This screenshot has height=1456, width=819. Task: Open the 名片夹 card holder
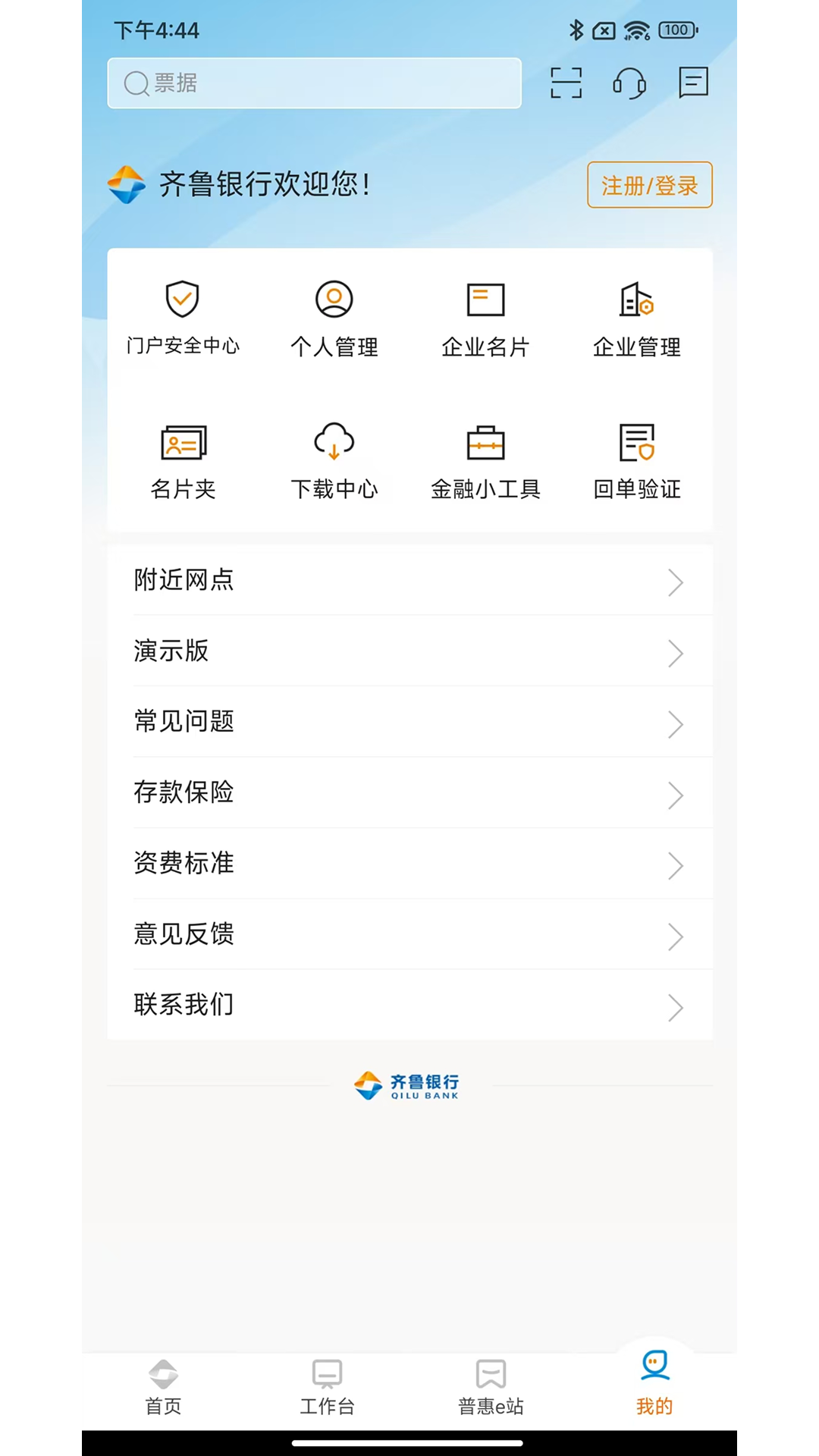[183, 460]
